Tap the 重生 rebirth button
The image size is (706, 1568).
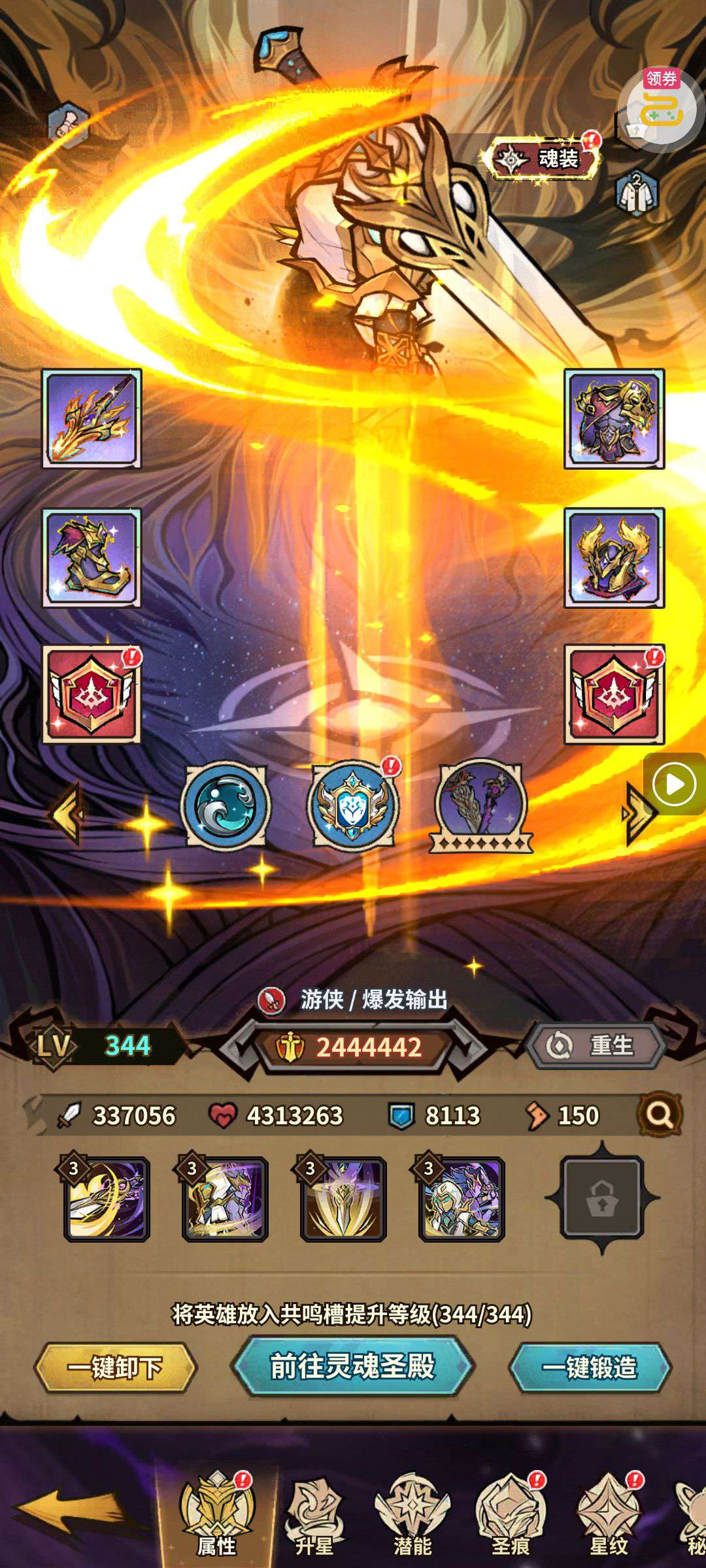coord(596,1045)
